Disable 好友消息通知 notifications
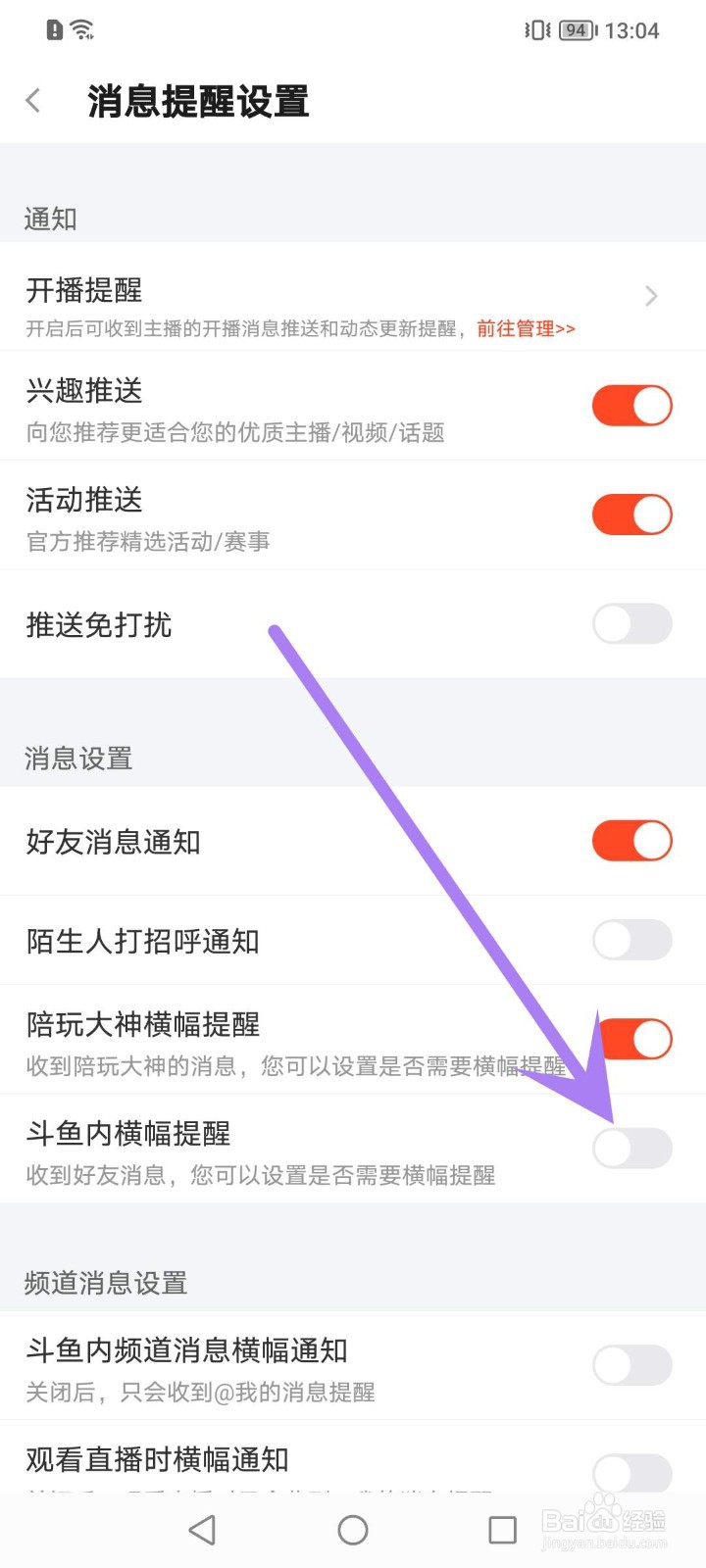 tap(631, 840)
